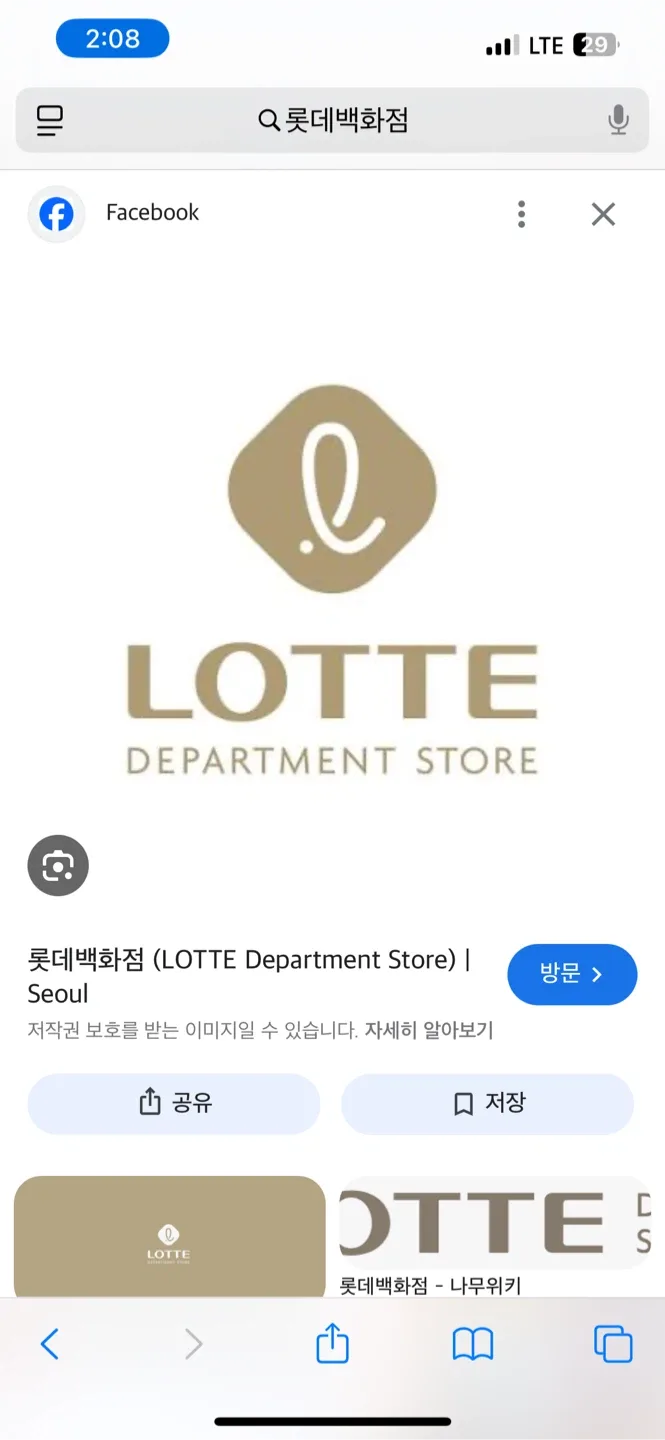The width and height of the screenshot is (665, 1440).
Task: Open the 자세히 알아보기 link
Action: (x=429, y=1030)
